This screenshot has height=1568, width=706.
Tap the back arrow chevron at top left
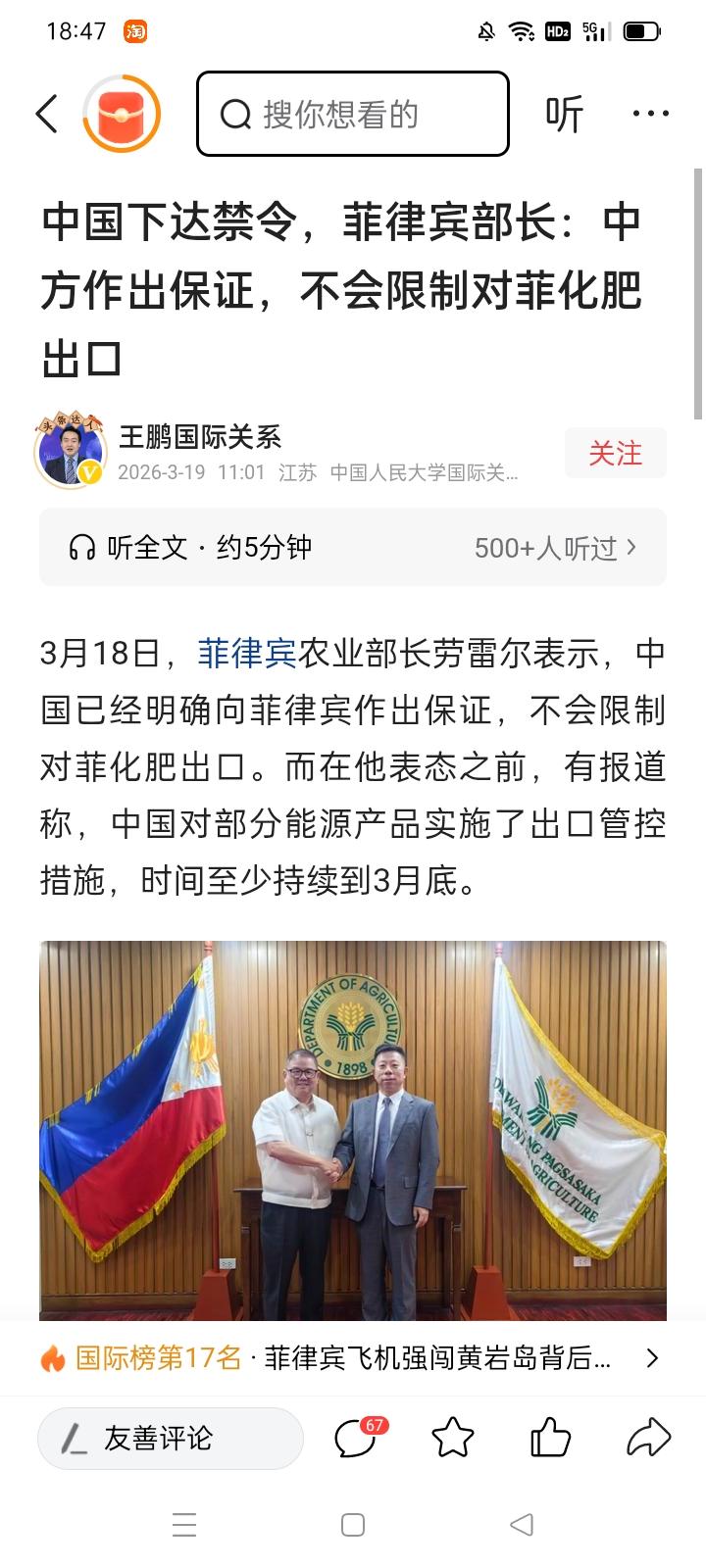pyautogui.click(x=44, y=113)
